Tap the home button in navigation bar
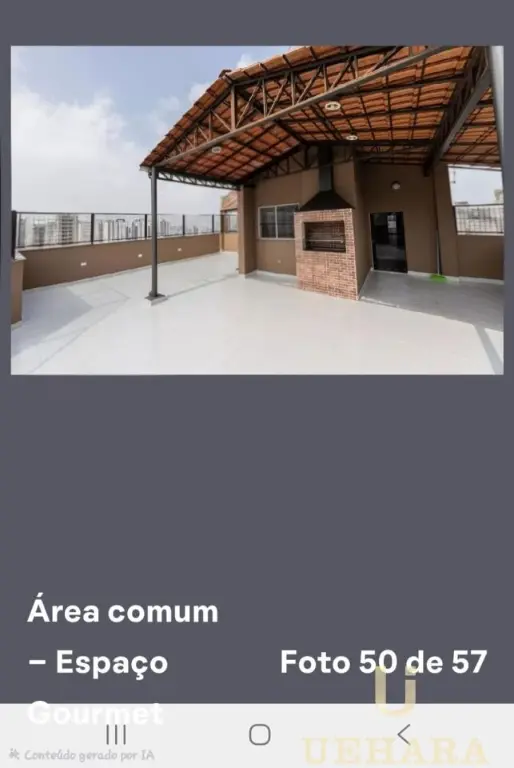Image resolution: width=514 pixels, height=768 pixels. (260, 735)
